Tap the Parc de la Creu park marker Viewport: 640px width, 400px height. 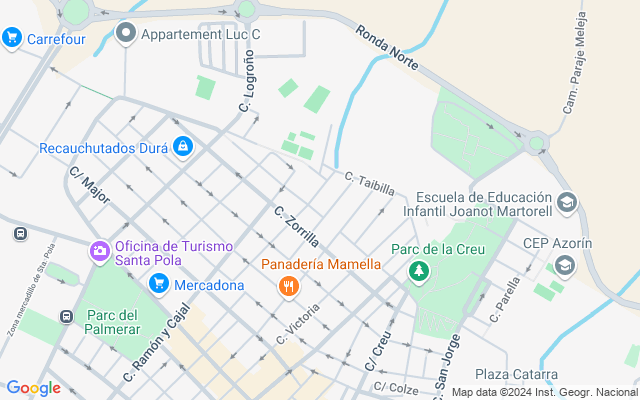click(x=419, y=270)
